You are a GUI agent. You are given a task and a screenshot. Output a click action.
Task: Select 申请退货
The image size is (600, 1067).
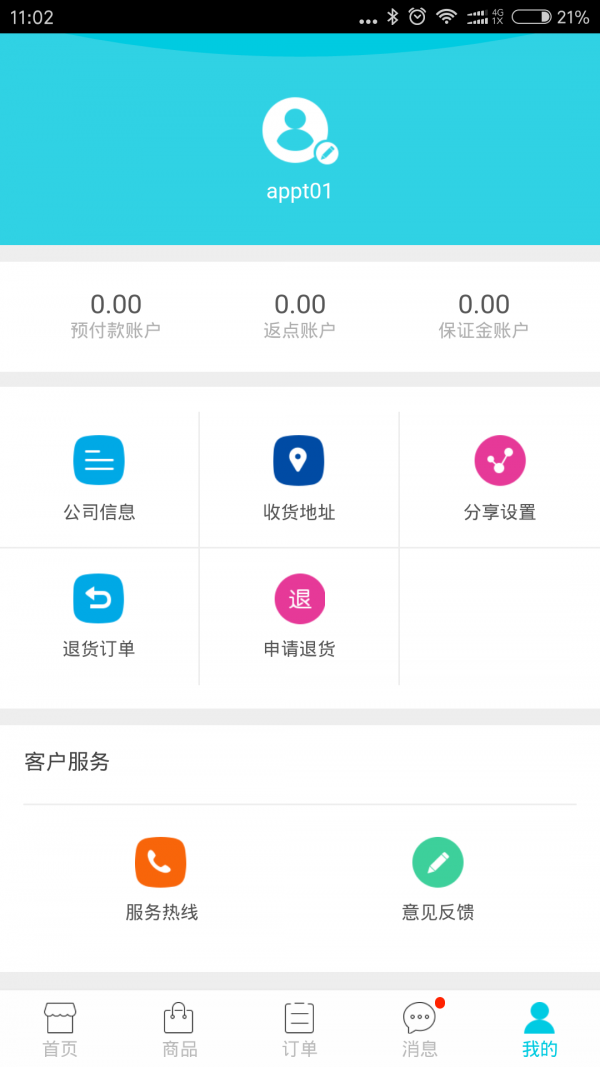pyautogui.click(x=299, y=617)
